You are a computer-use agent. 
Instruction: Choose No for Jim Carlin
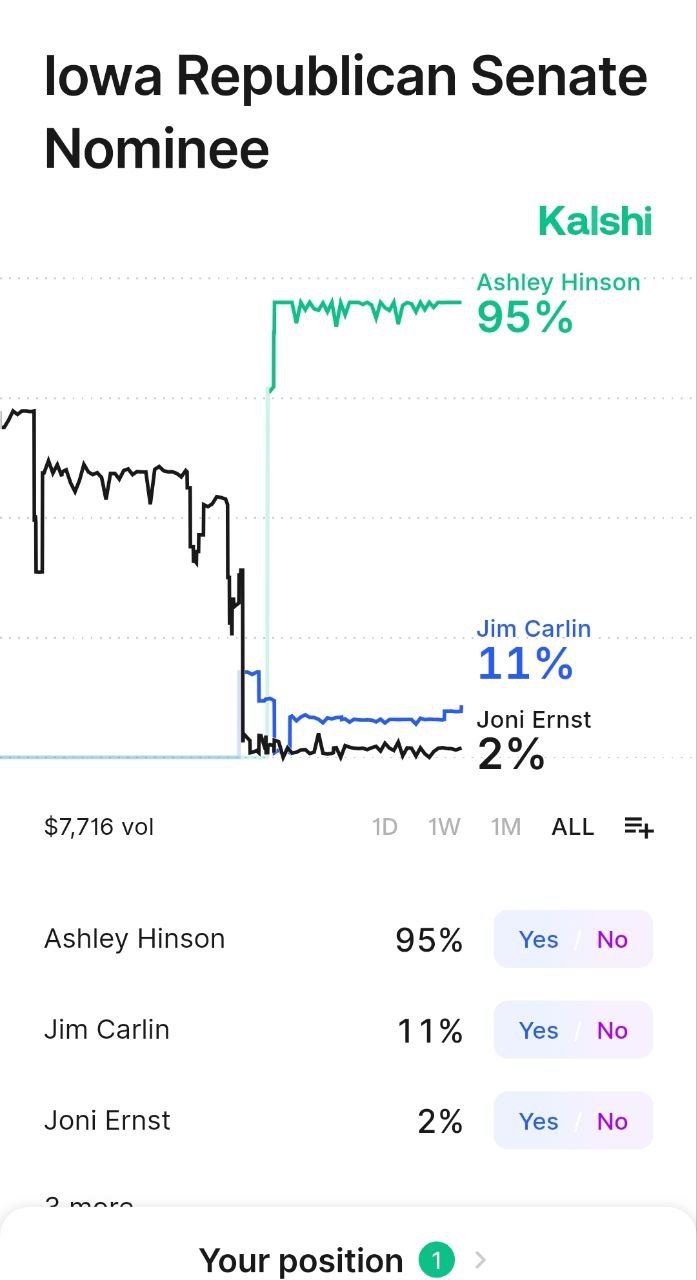(612, 1030)
